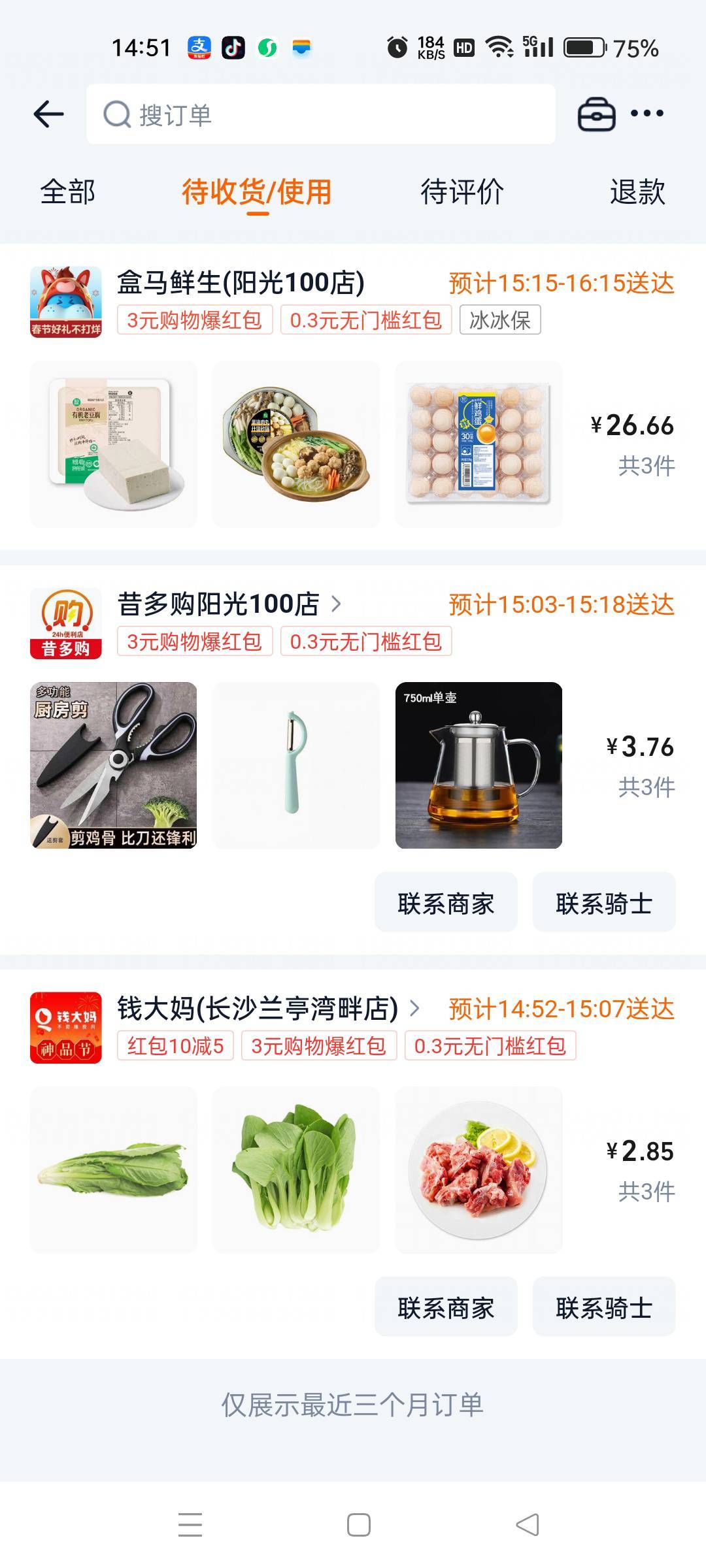Tap 联系商家 for the 昔多购 order
706x1568 pixels.
coord(446,904)
